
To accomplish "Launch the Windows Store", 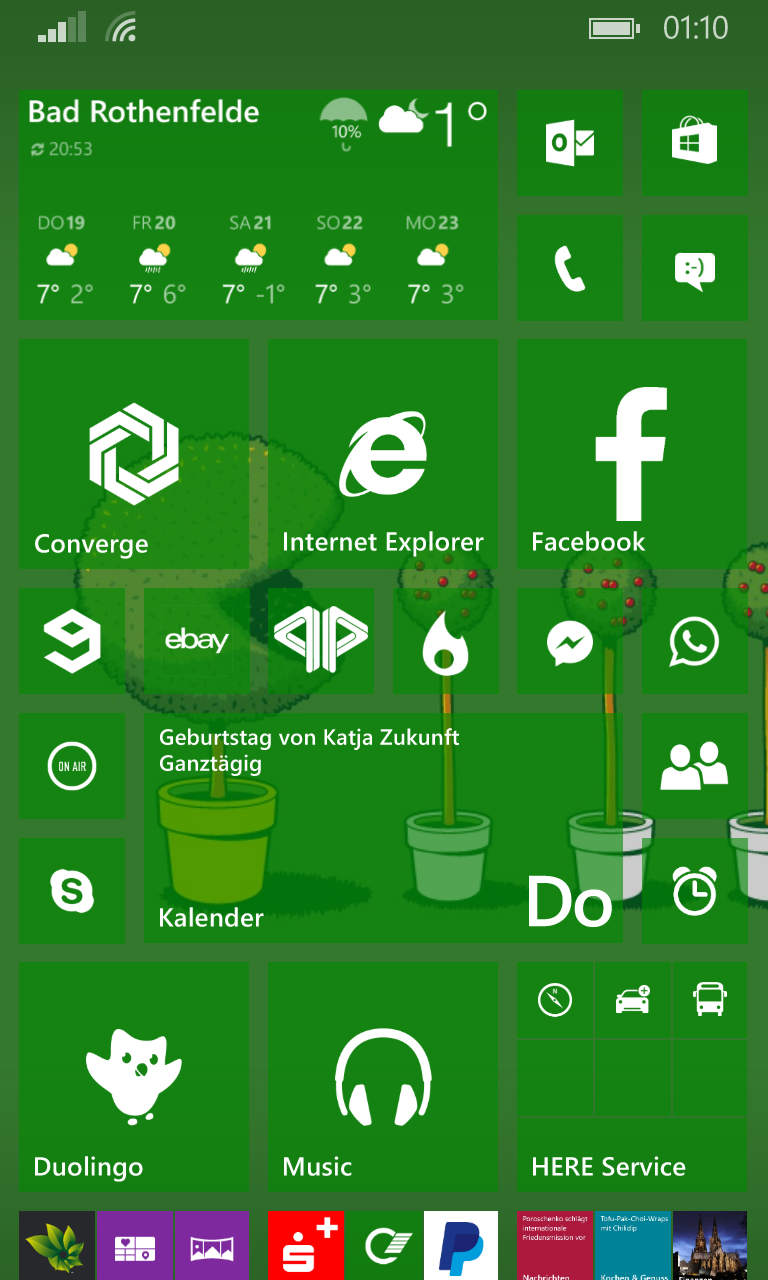I will pyautogui.click(x=695, y=143).
